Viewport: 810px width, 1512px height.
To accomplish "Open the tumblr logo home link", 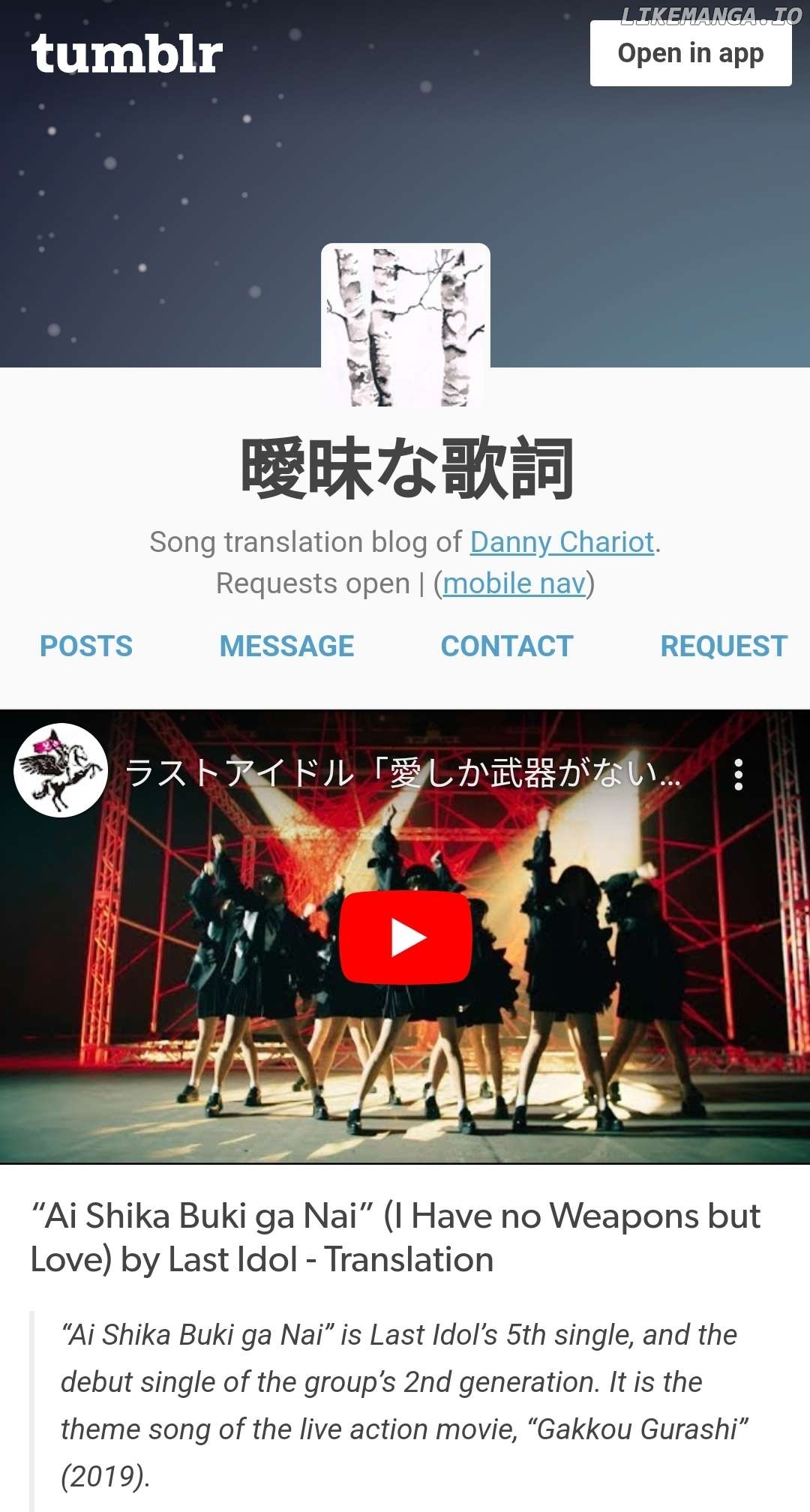I will 127,54.
